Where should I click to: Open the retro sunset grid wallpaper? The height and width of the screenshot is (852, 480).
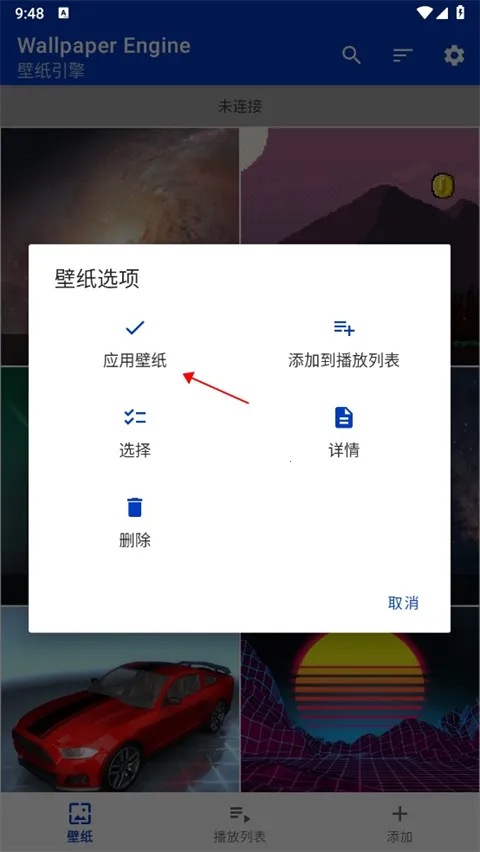click(x=360, y=712)
